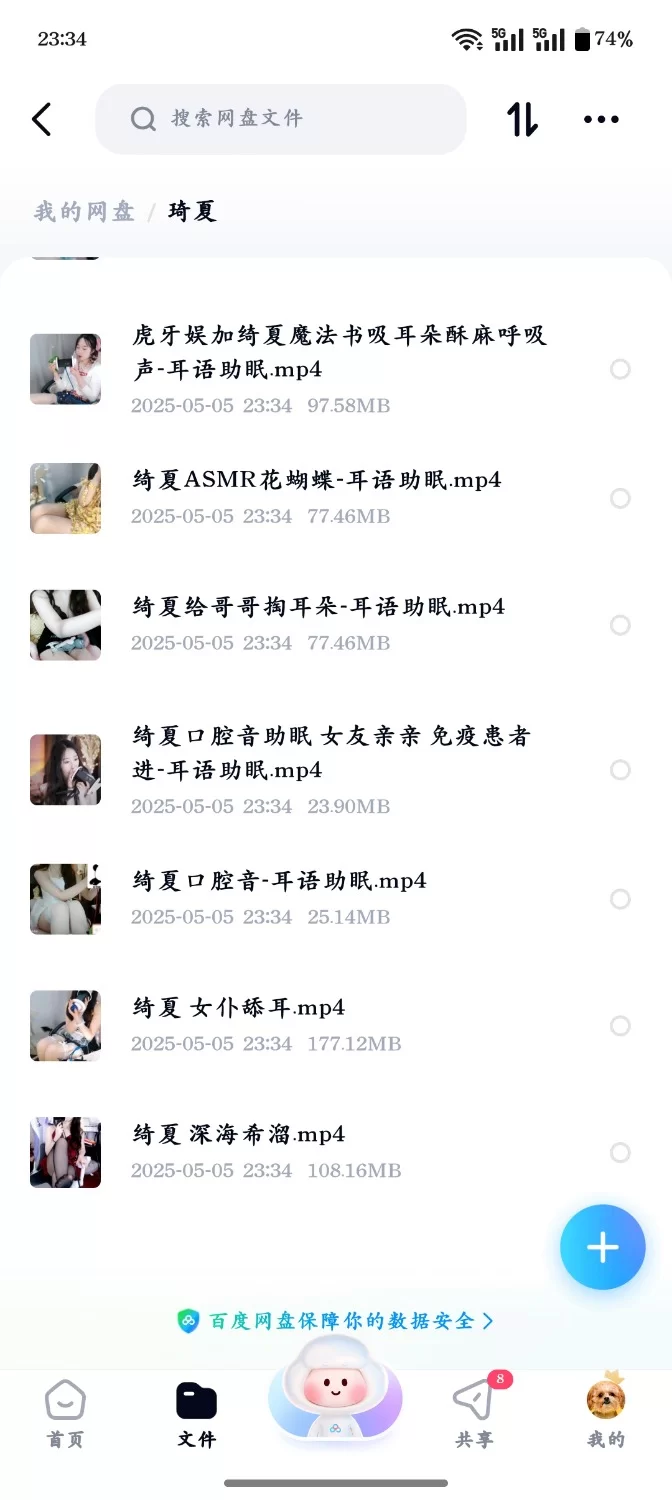The width and height of the screenshot is (672, 1500).
Task: Tap the 搜索网盘文件 search box
Action: click(x=280, y=119)
